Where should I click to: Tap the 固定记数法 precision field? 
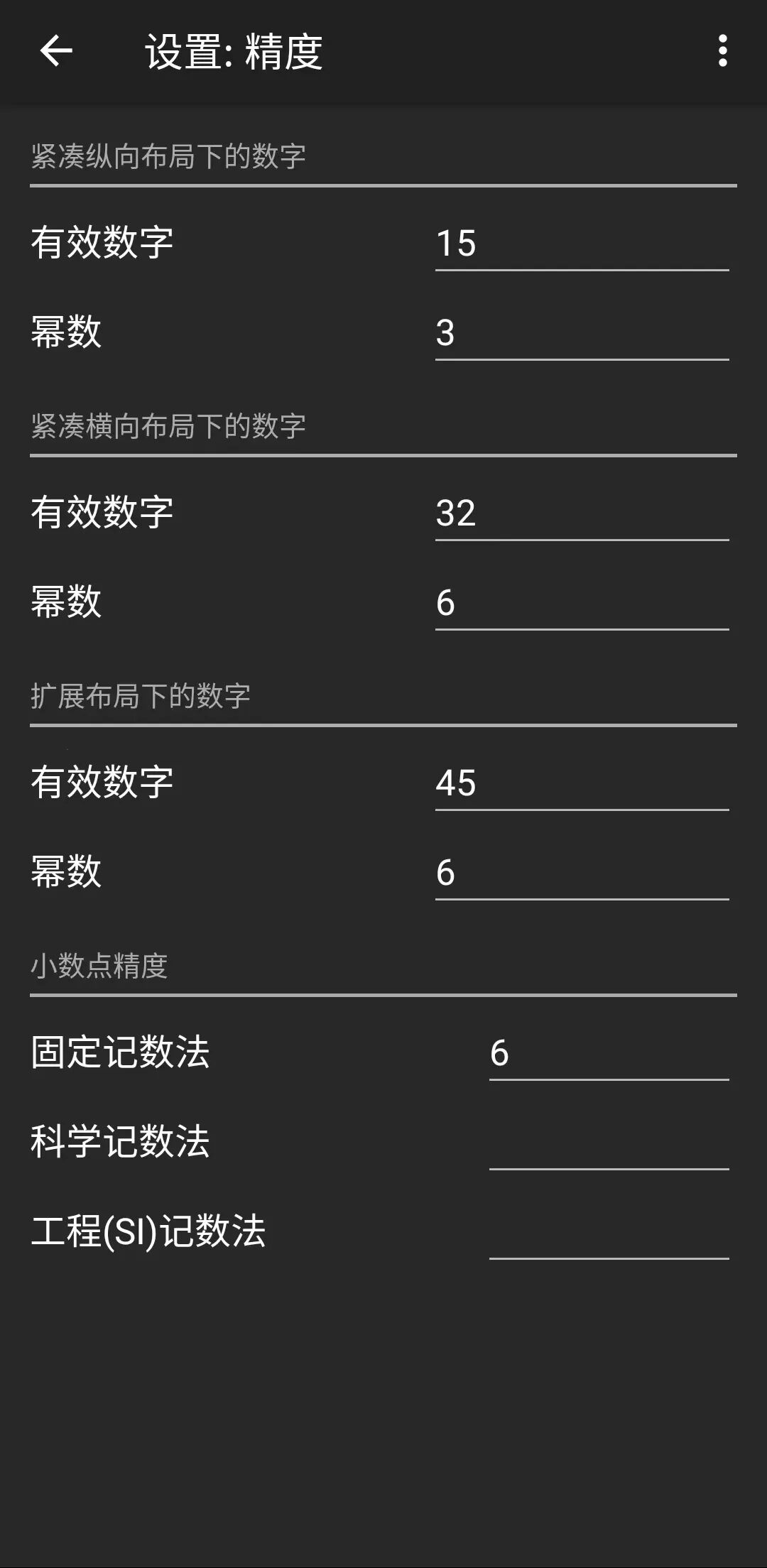(x=609, y=1053)
